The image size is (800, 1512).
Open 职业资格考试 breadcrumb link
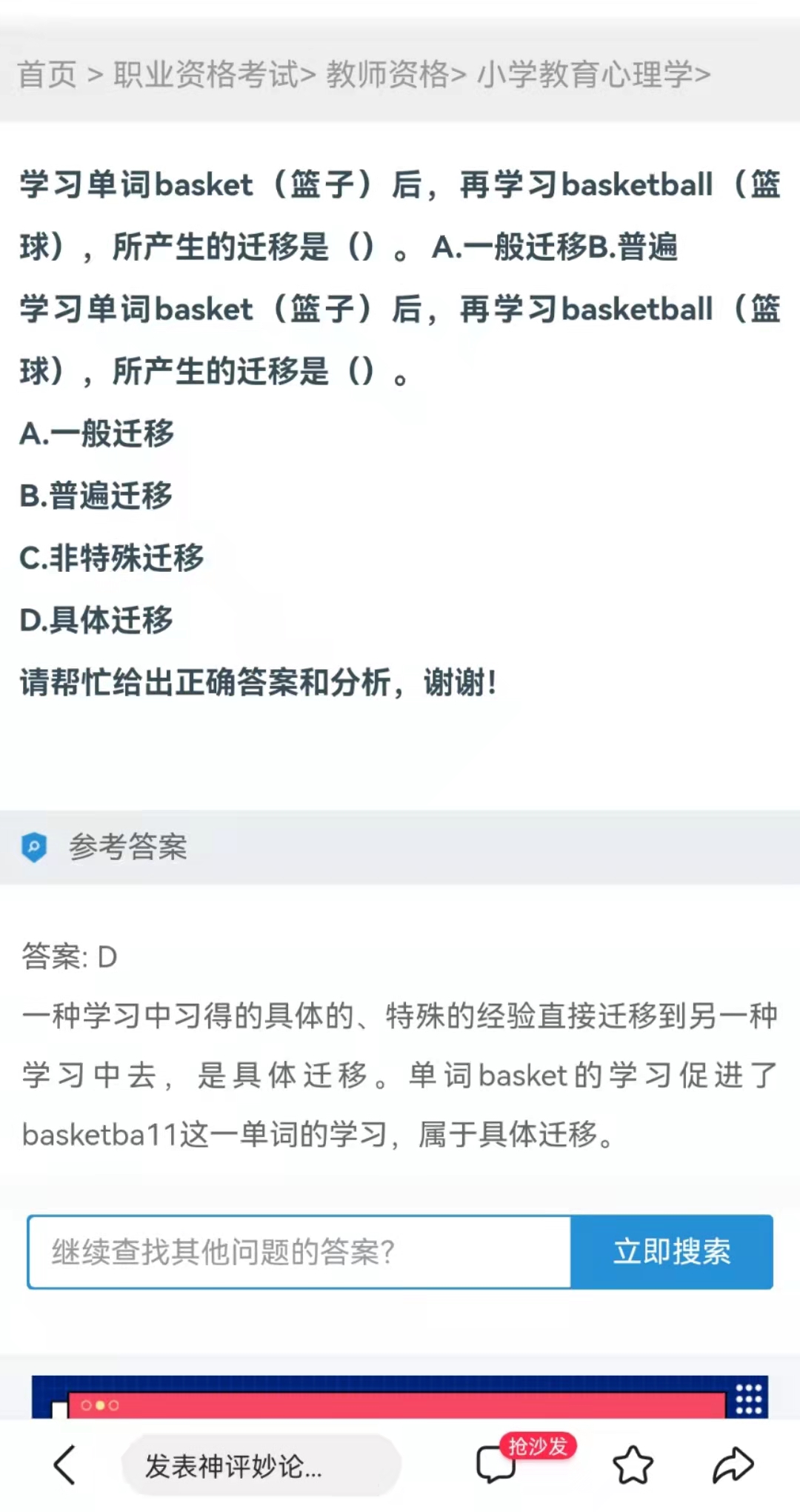[206, 74]
